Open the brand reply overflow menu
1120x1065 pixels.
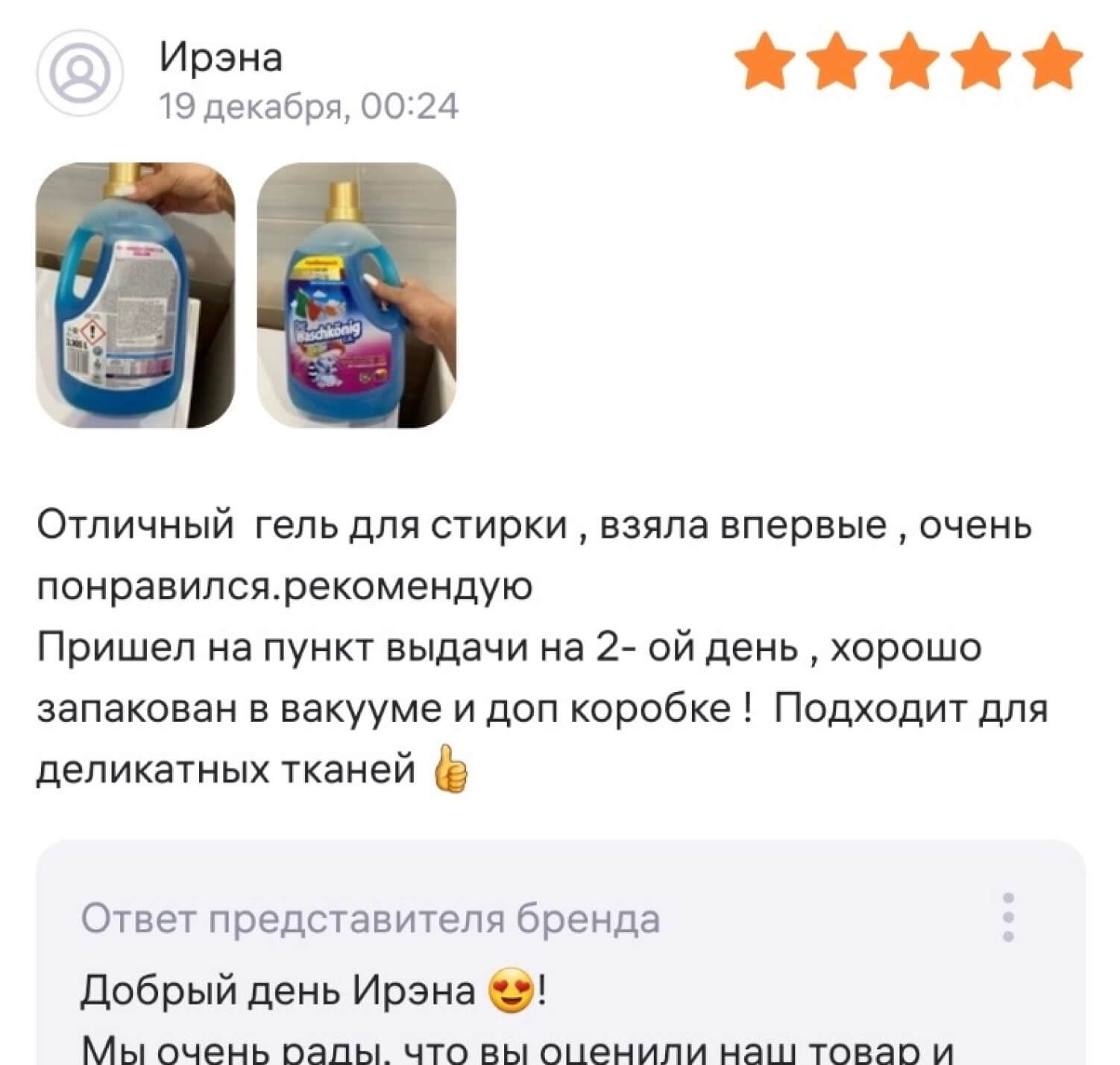point(1008,917)
